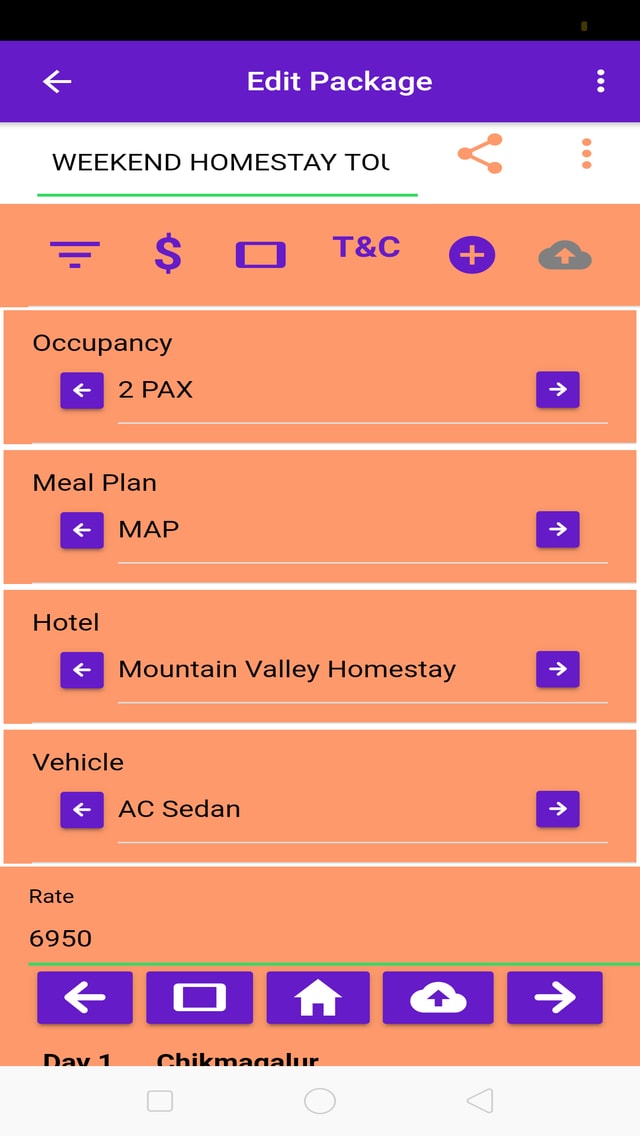Choose previous Vehicle before AC Sedan

[x=82, y=809]
